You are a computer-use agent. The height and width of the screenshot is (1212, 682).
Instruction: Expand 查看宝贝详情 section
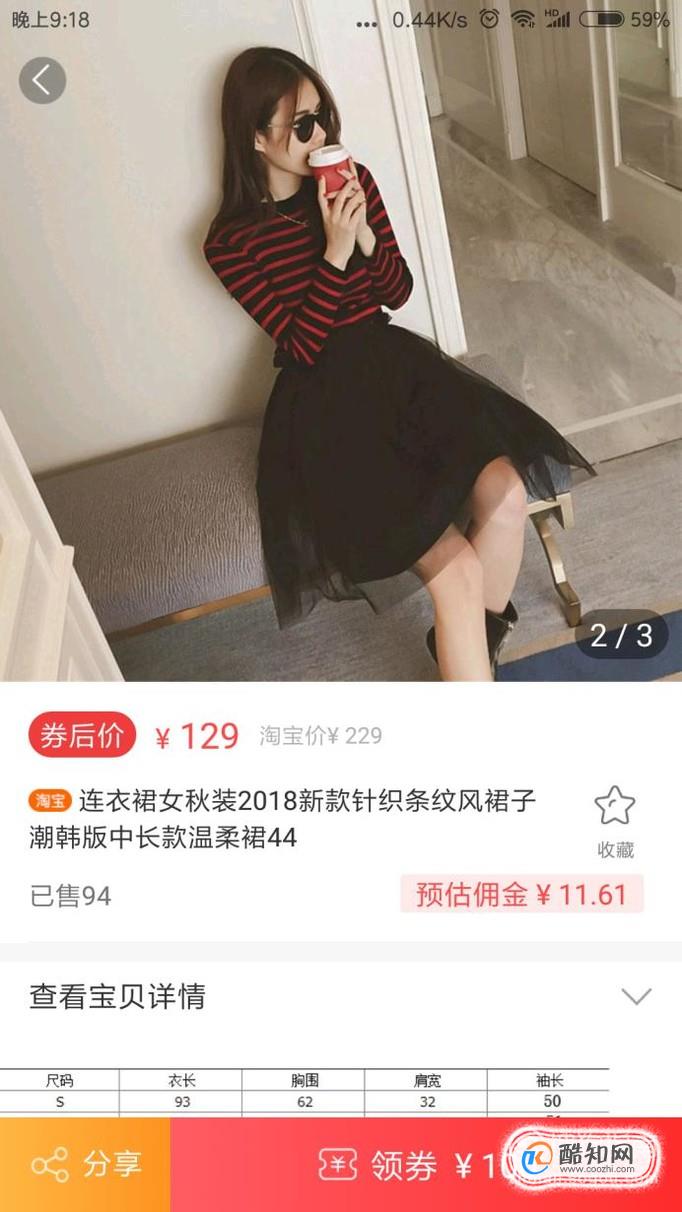click(635, 997)
